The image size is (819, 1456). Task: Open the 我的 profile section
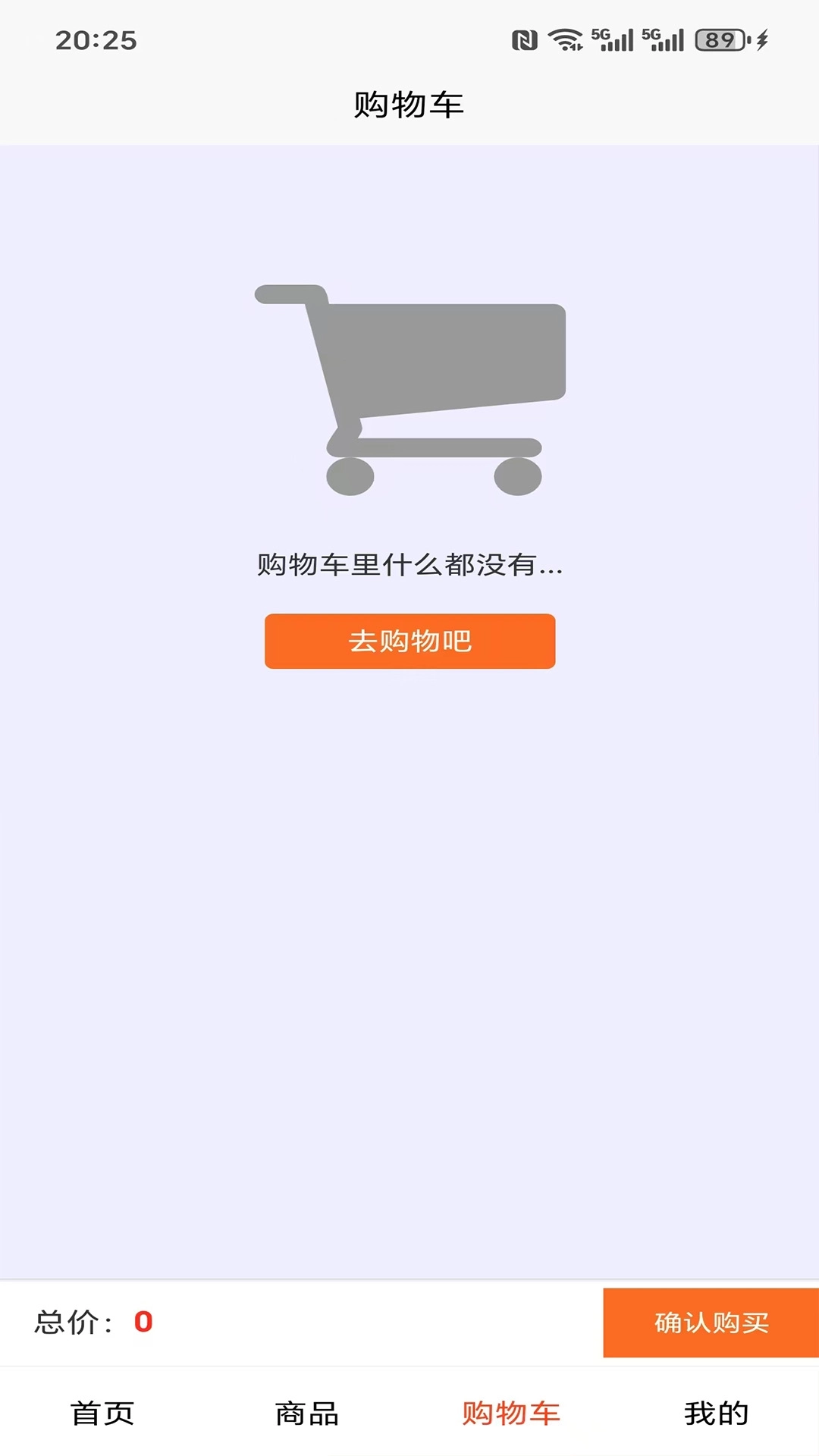717,1414
